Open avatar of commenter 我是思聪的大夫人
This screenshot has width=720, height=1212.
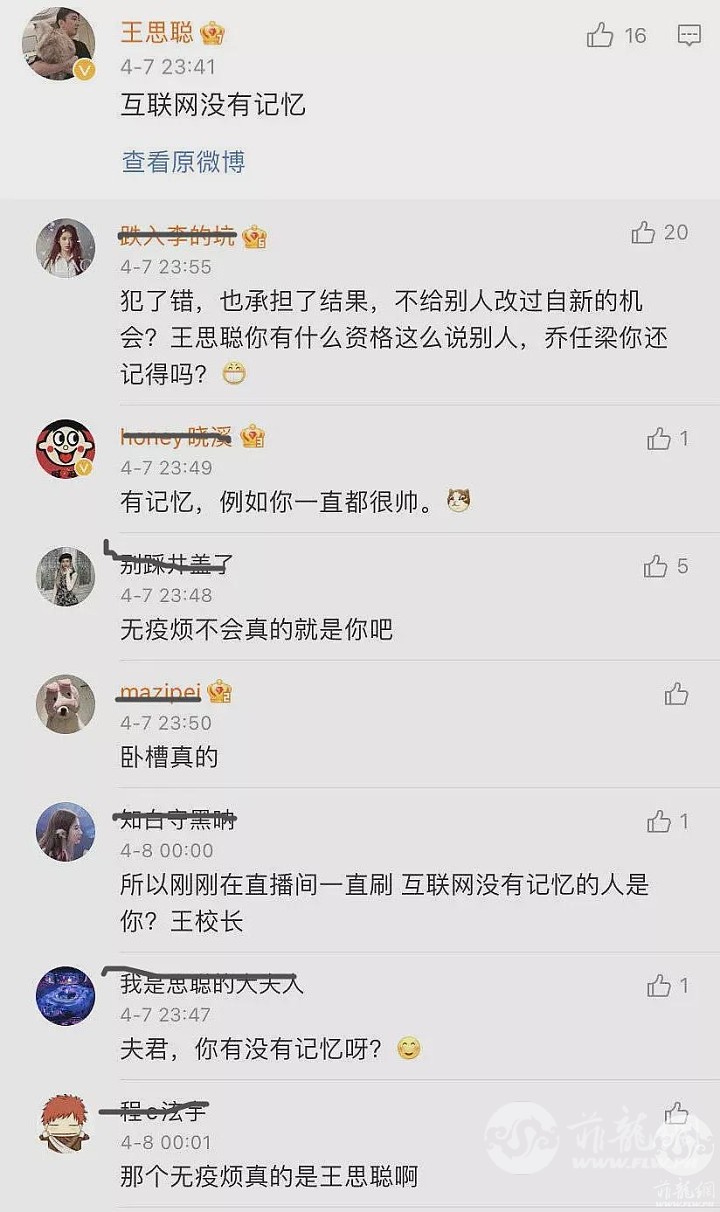tap(66, 996)
